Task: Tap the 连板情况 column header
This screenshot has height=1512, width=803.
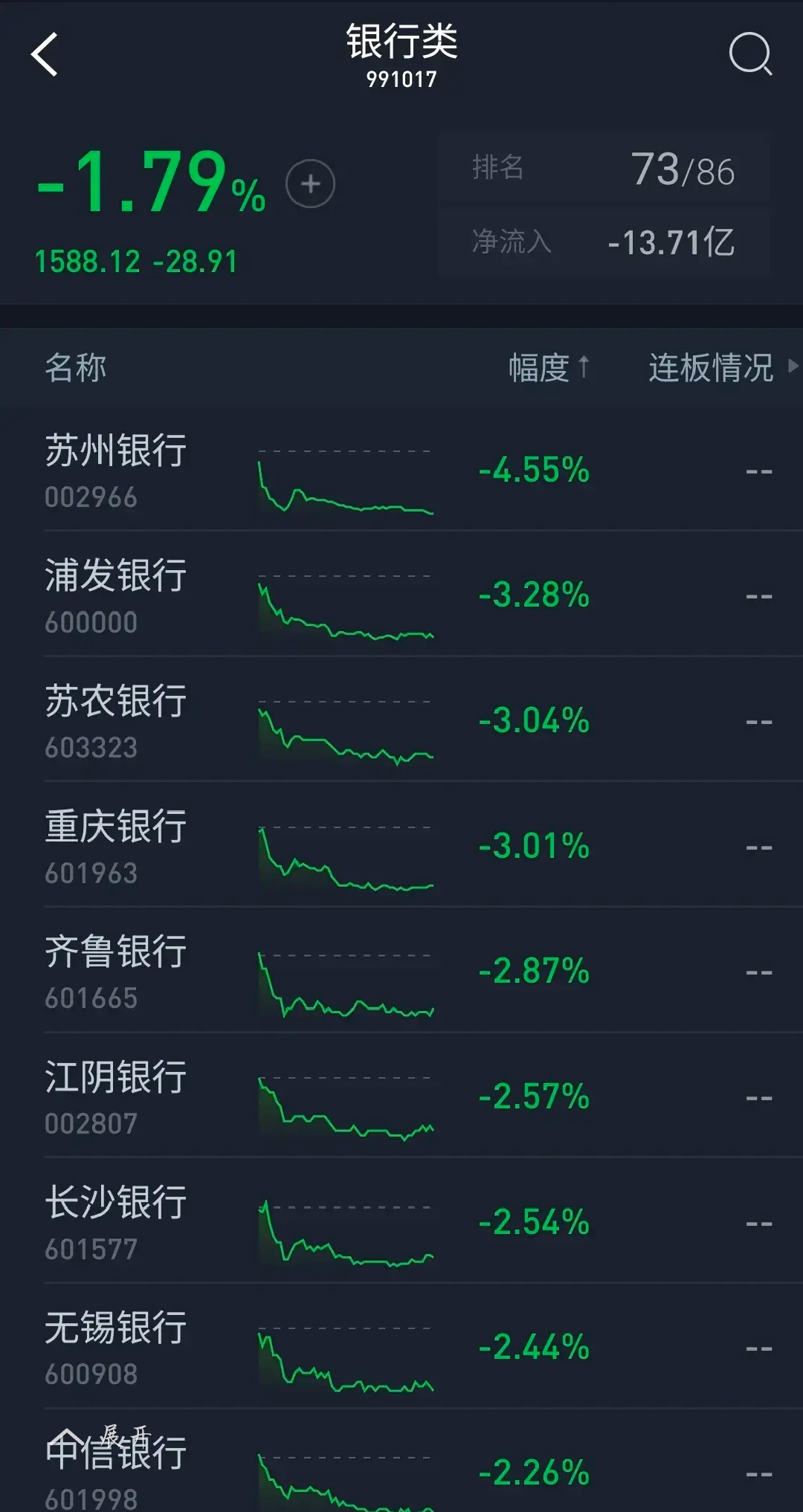Action: 712,368
